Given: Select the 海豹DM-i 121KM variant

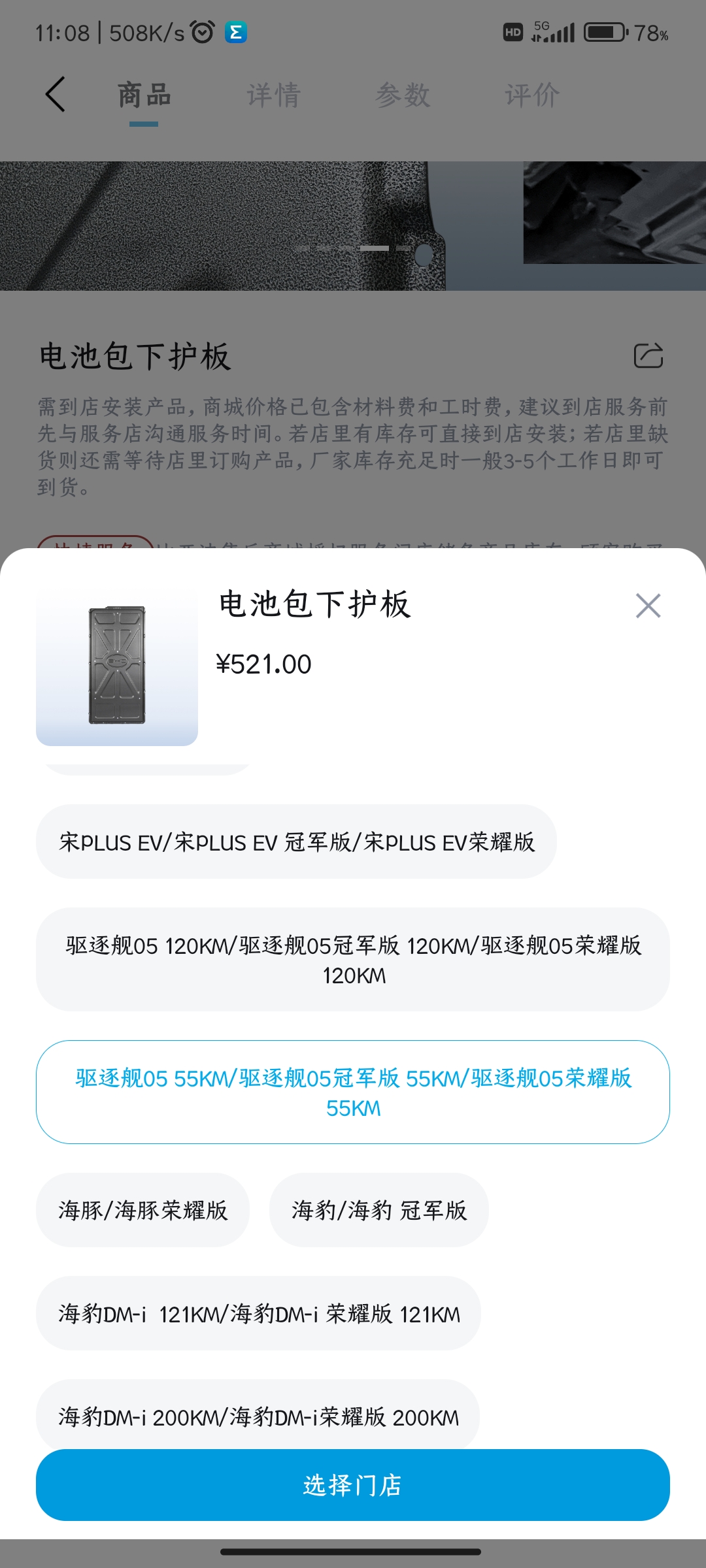Looking at the screenshot, I should 261,1314.
